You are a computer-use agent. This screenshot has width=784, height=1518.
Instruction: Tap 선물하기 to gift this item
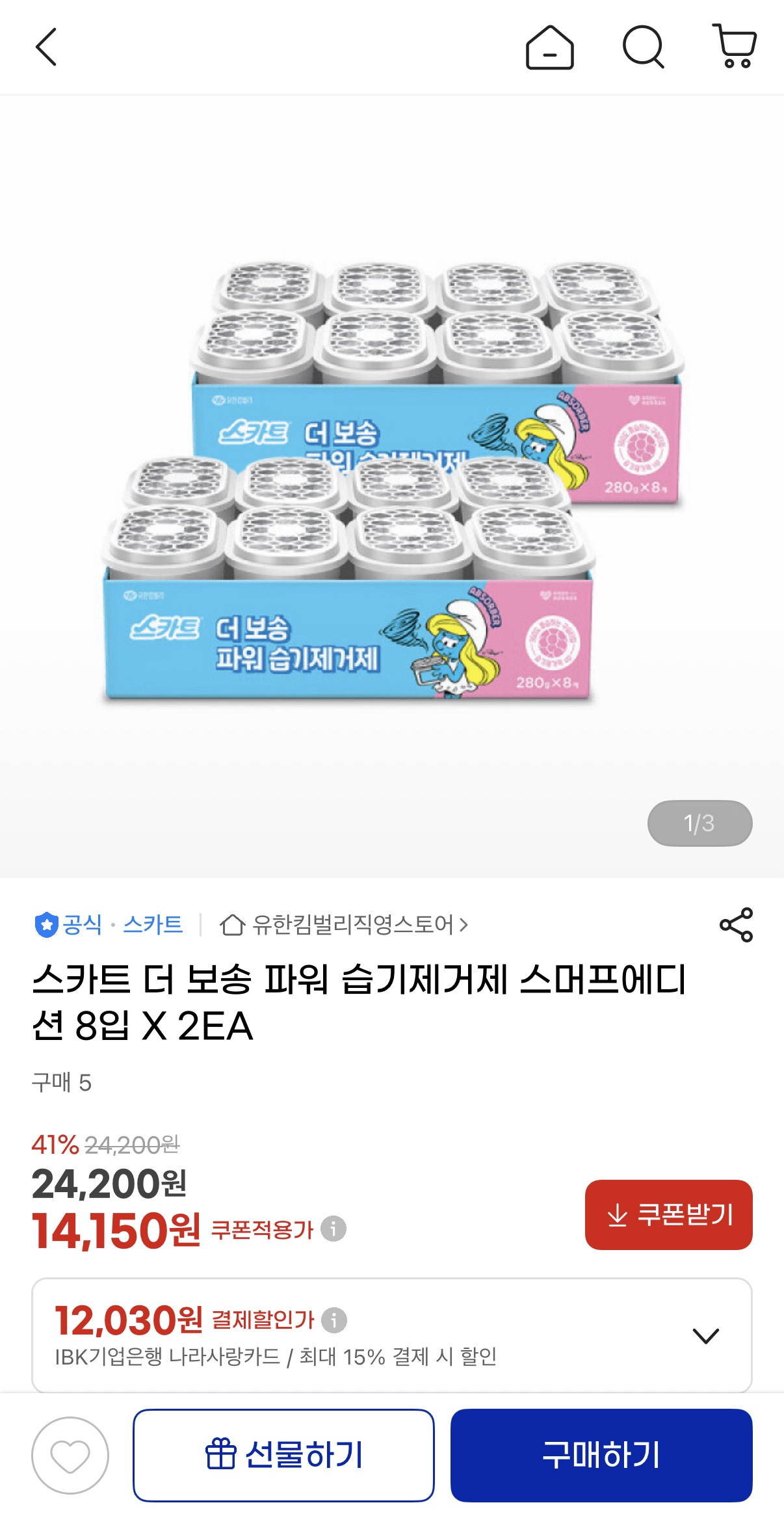pos(283,1456)
